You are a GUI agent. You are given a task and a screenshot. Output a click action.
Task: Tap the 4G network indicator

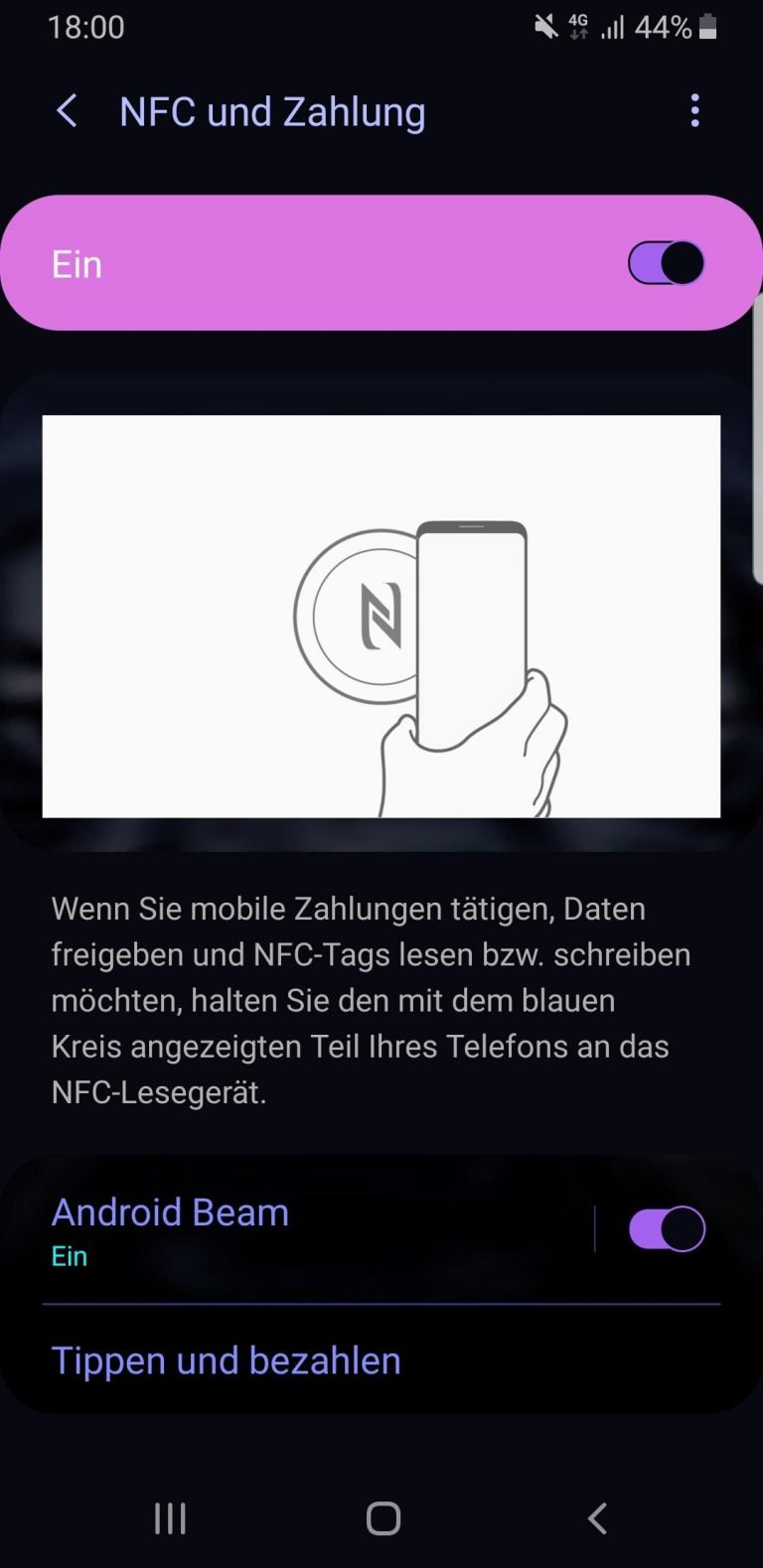(577, 27)
